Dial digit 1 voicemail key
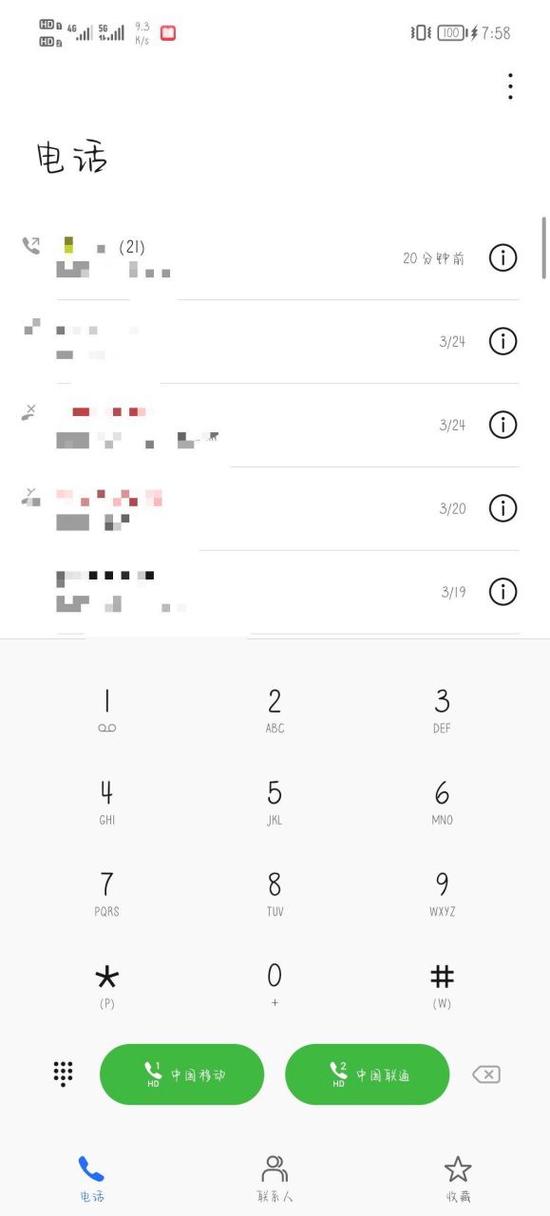 coord(107,710)
